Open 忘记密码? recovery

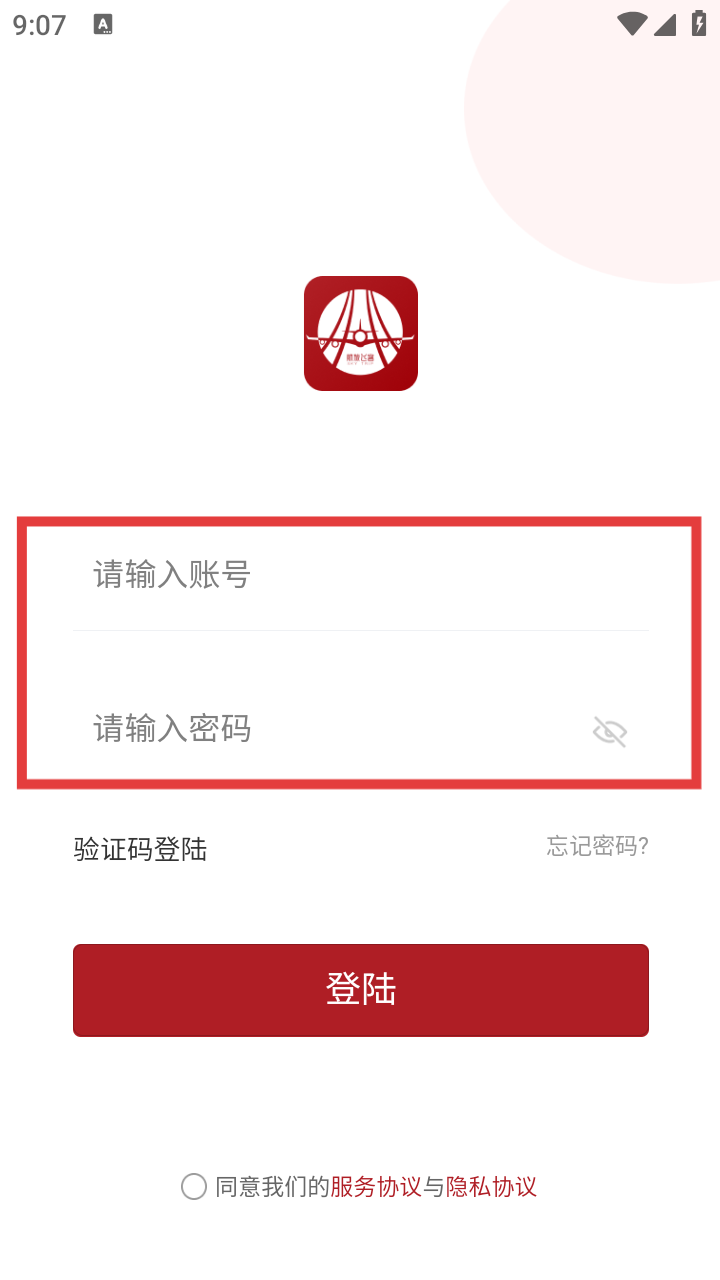click(x=597, y=847)
